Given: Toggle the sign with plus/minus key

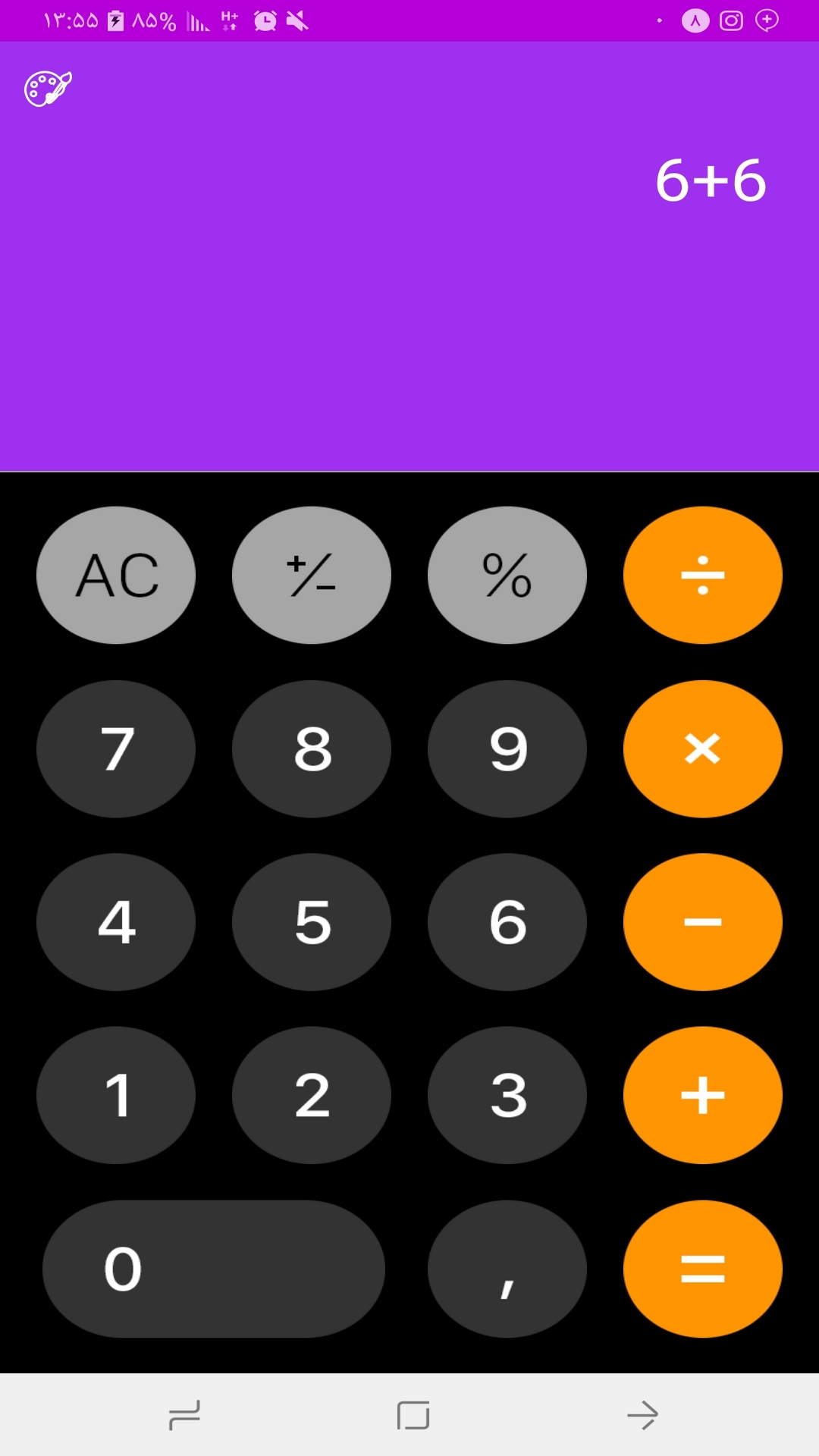Looking at the screenshot, I should click(x=311, y=575).
